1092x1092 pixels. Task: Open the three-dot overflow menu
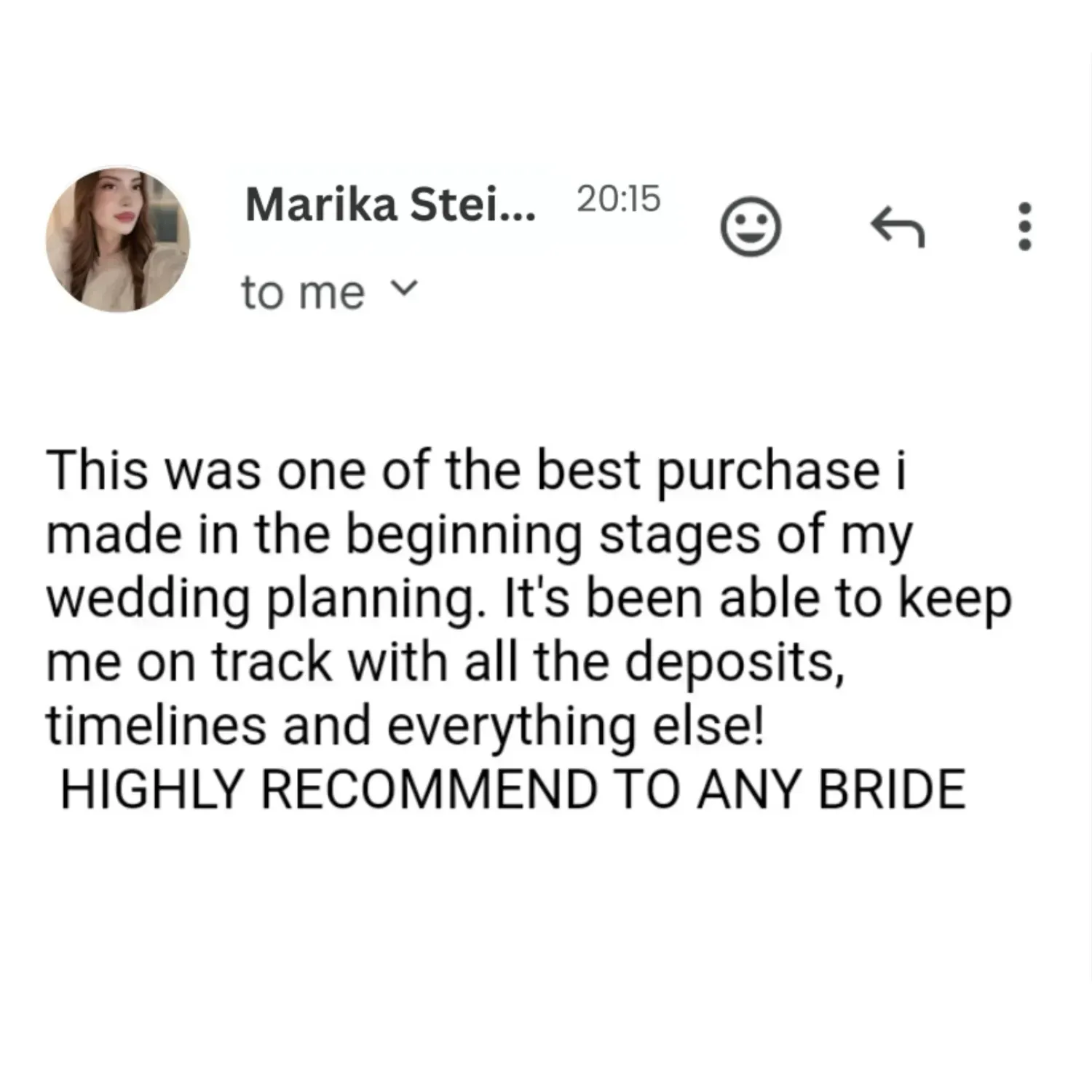pos(1024,226)
